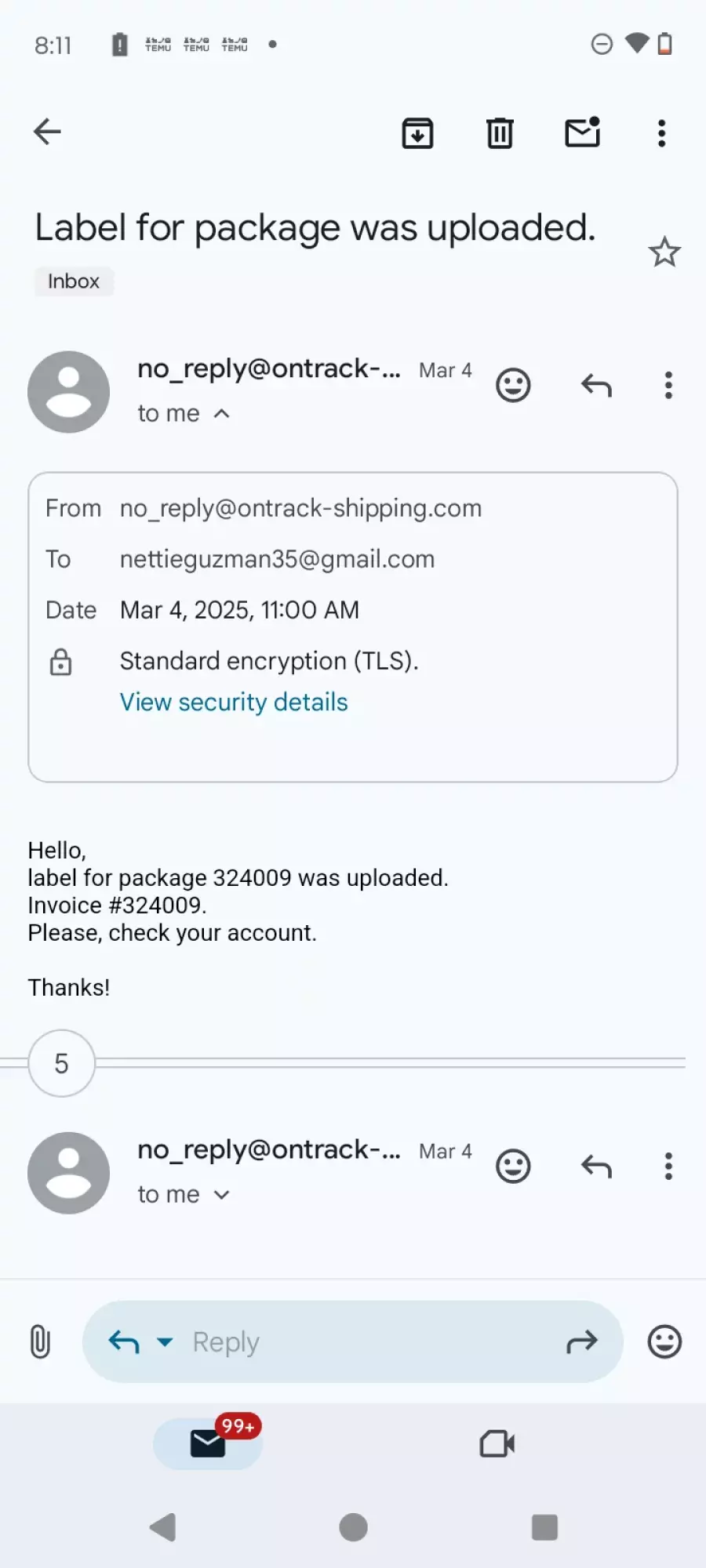Switch to the Meet video tab

(497, 1443)
